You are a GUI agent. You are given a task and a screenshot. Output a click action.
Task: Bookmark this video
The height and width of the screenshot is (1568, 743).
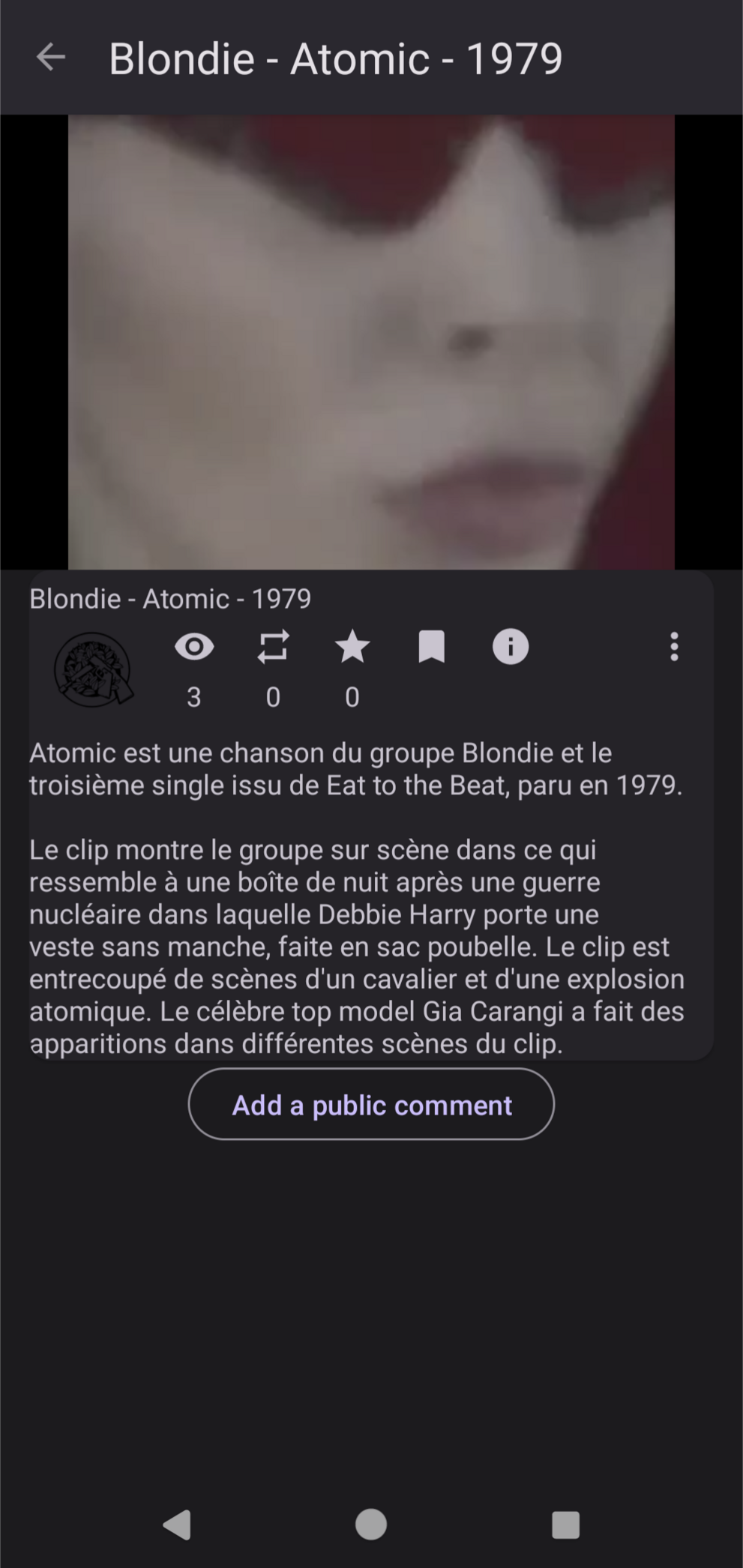click(431, 647)
